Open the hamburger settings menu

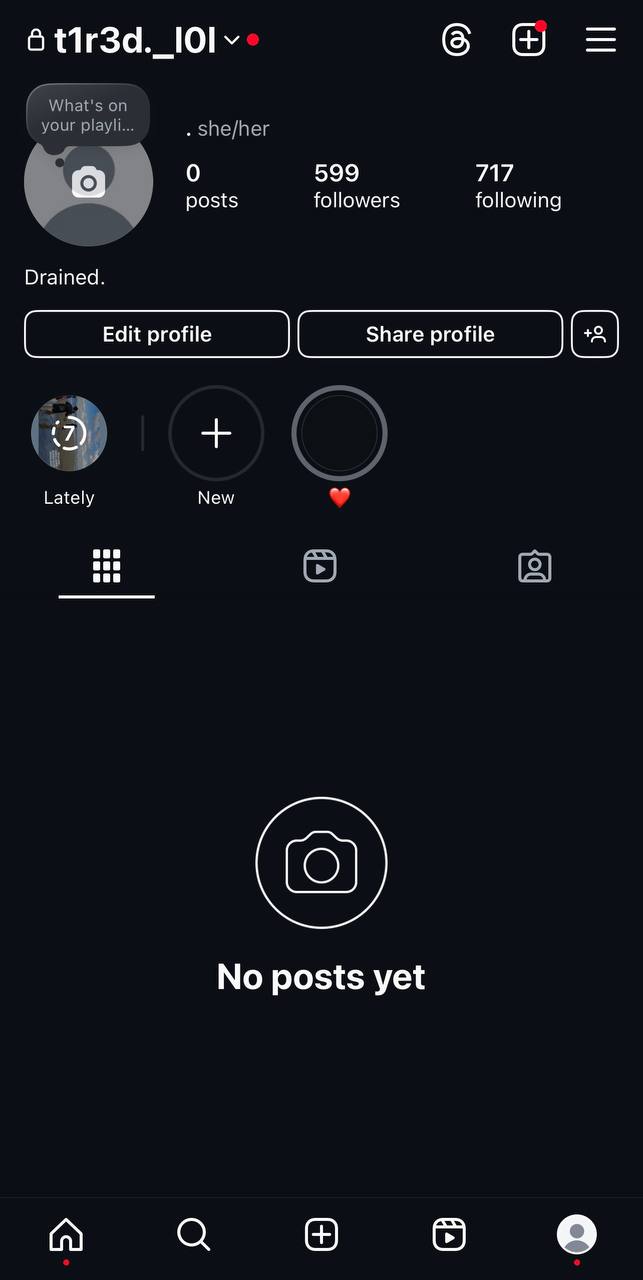click(x=600, y=40)
